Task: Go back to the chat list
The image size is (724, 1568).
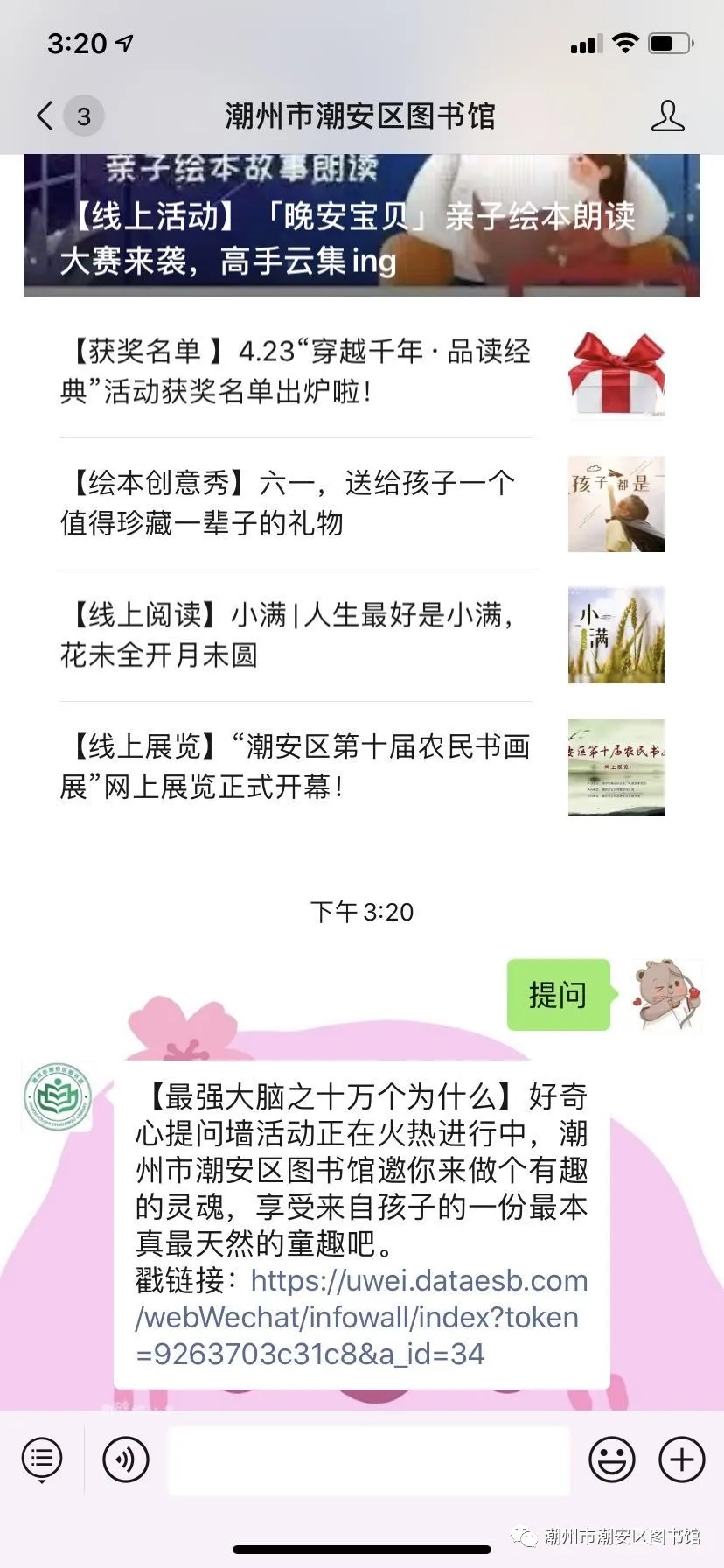Action: 46,115
